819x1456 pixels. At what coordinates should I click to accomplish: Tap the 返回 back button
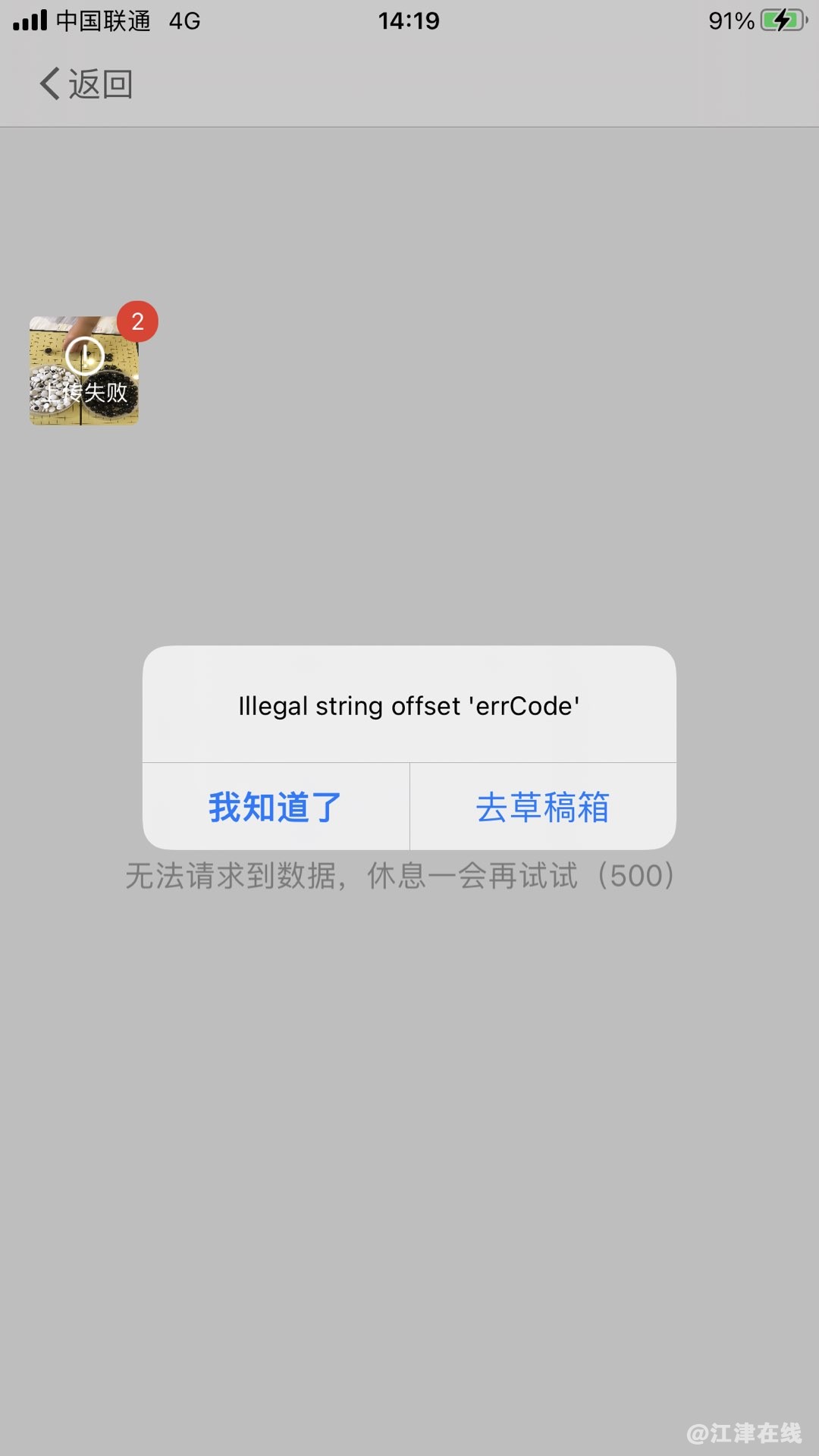point(86,83)
